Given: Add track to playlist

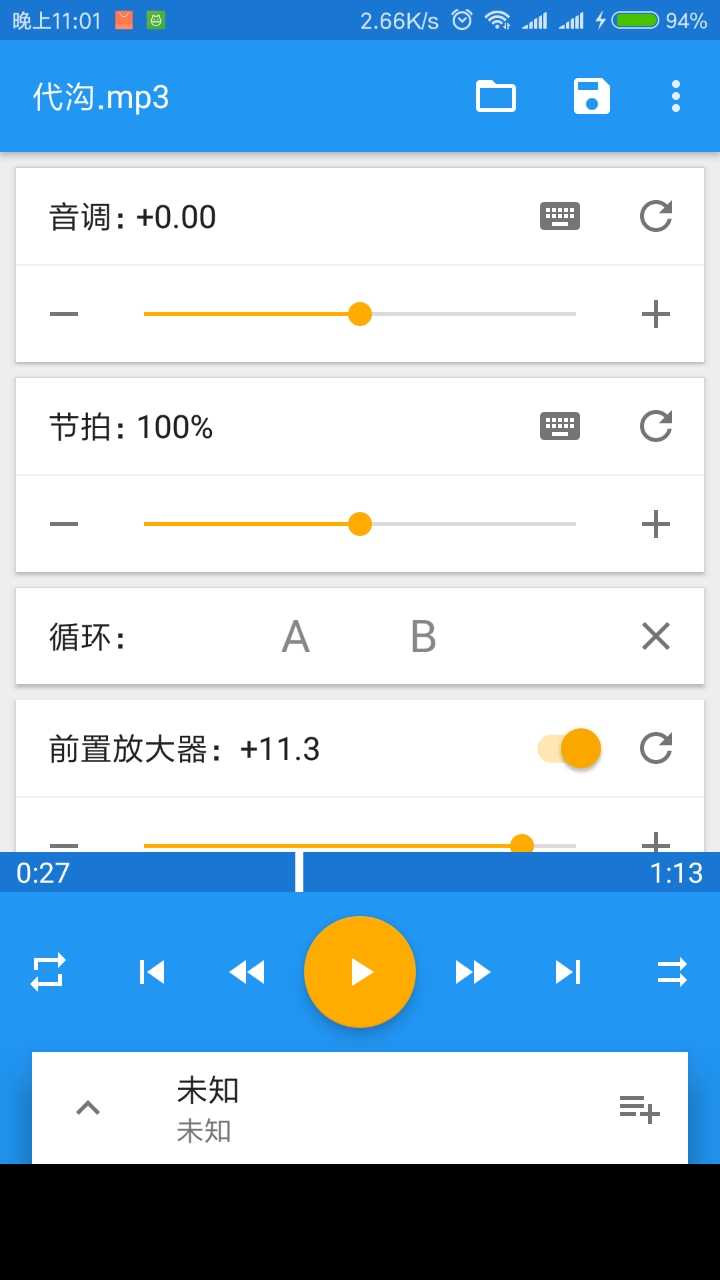Looking at the screenshot, I should [639, 1108].
